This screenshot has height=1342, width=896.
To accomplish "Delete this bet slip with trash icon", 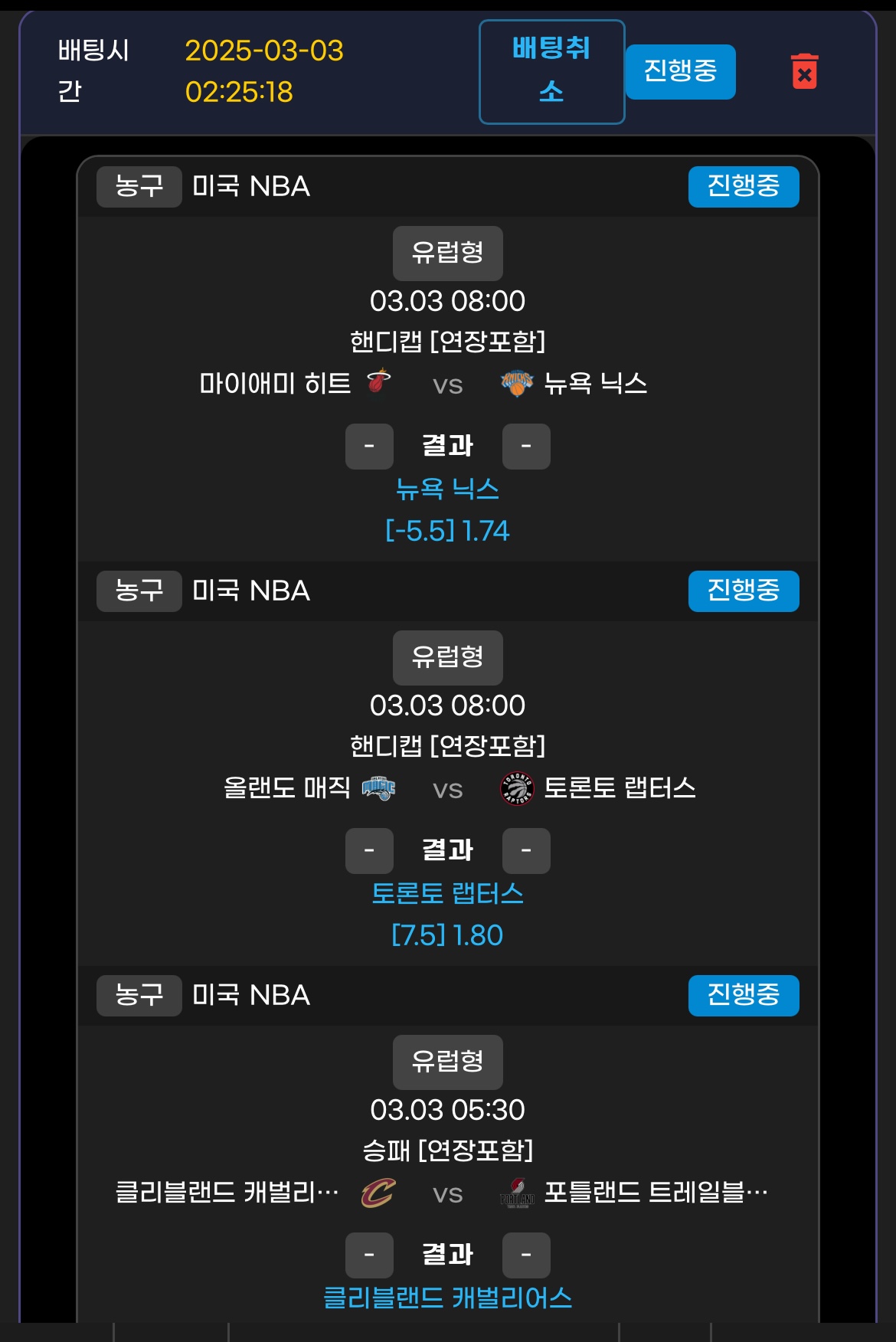I will coord(804,72).
